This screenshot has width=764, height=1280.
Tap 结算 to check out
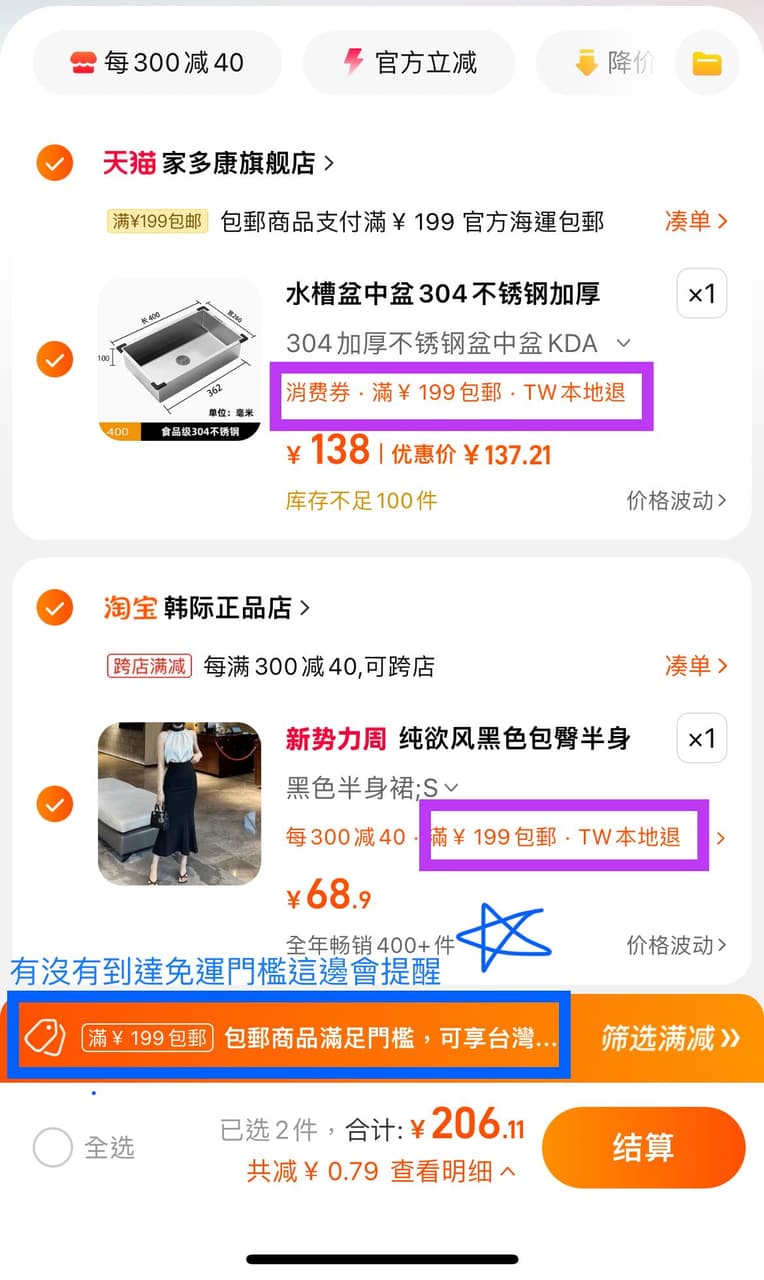(643, 1147)
